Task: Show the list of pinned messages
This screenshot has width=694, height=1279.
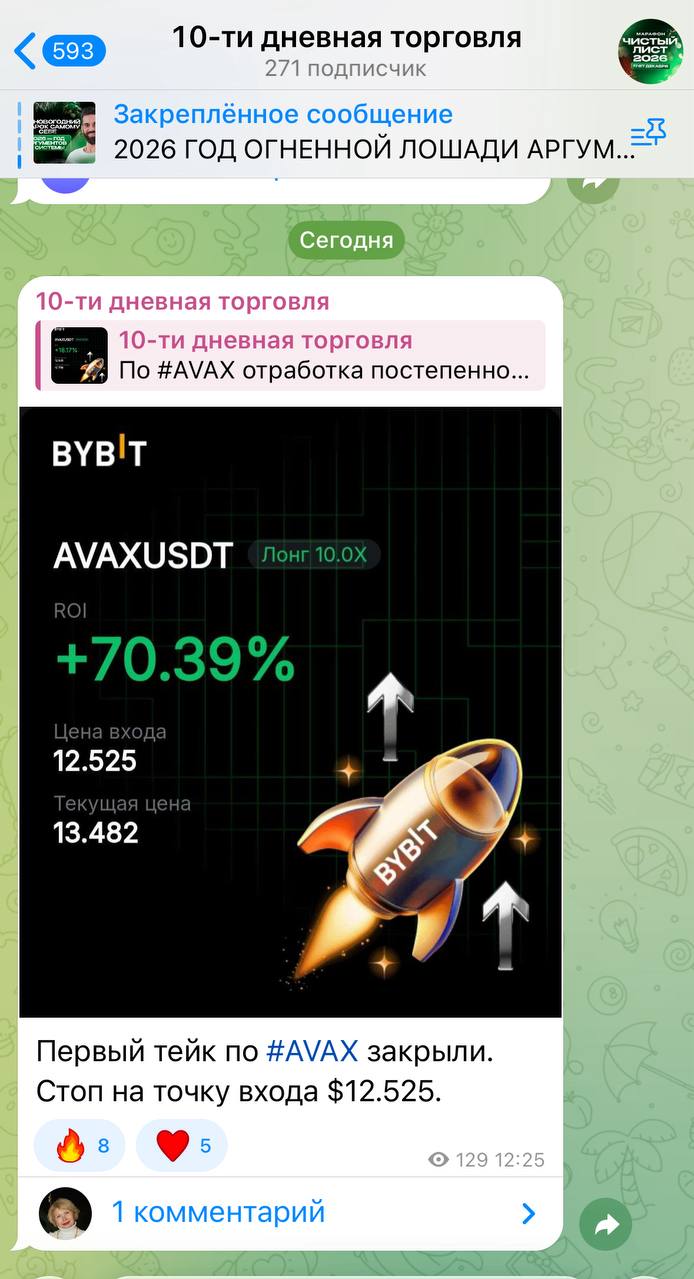Action: click(647, 133)
